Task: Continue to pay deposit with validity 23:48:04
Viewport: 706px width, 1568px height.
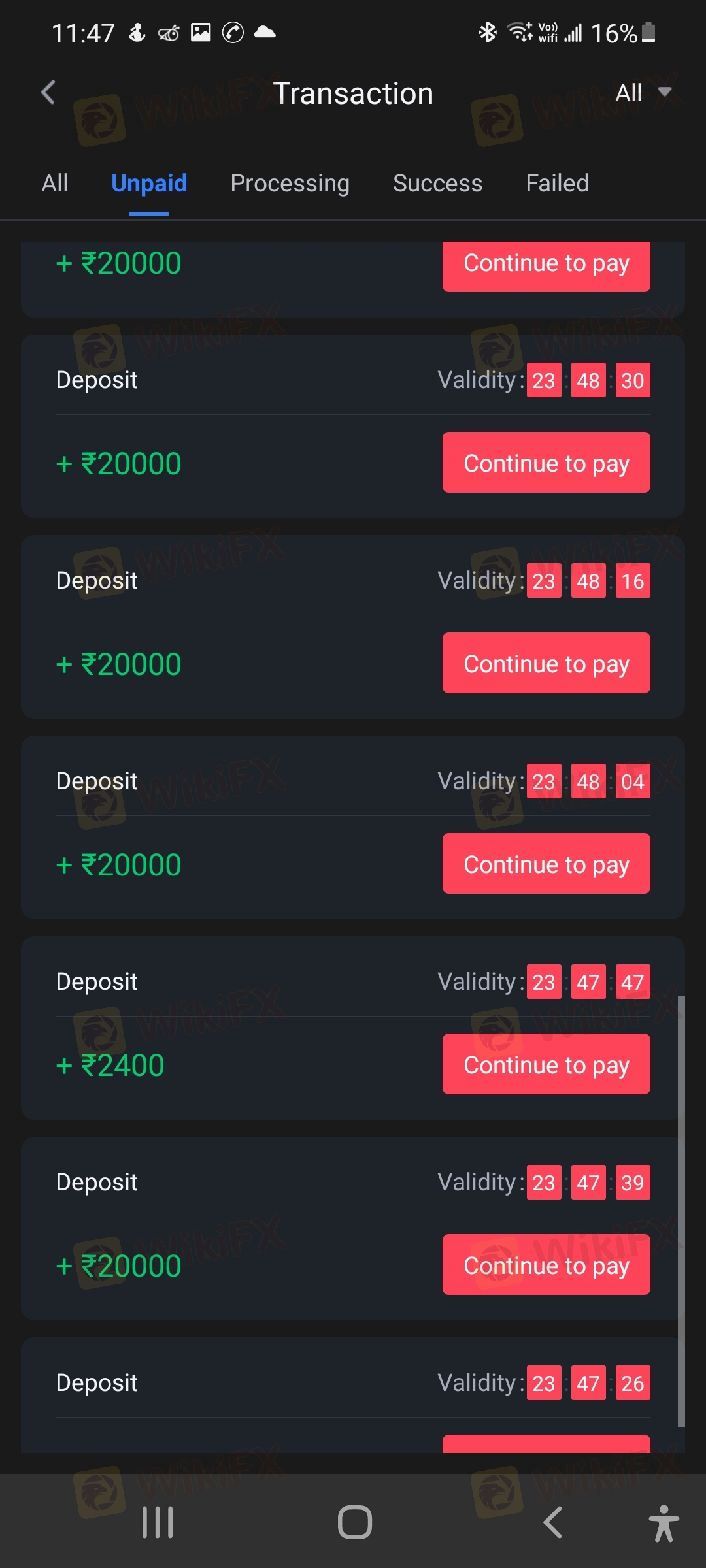Action: (546, 864)
